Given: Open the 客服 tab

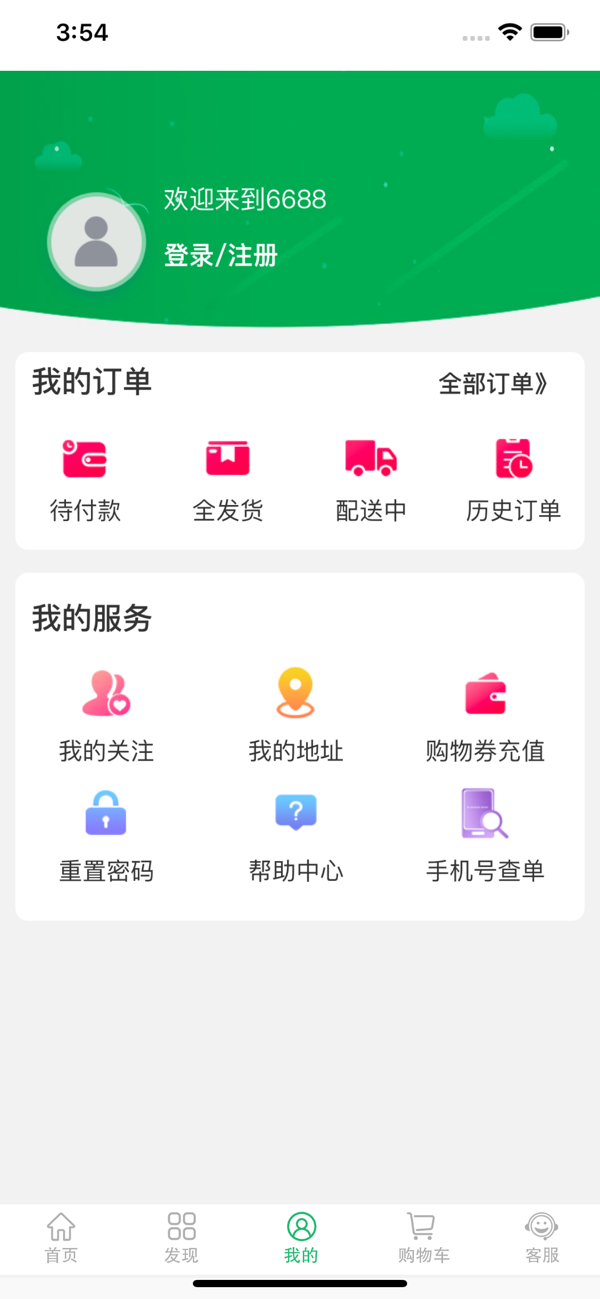Looking at the screenshot, I should [542, 1238].
